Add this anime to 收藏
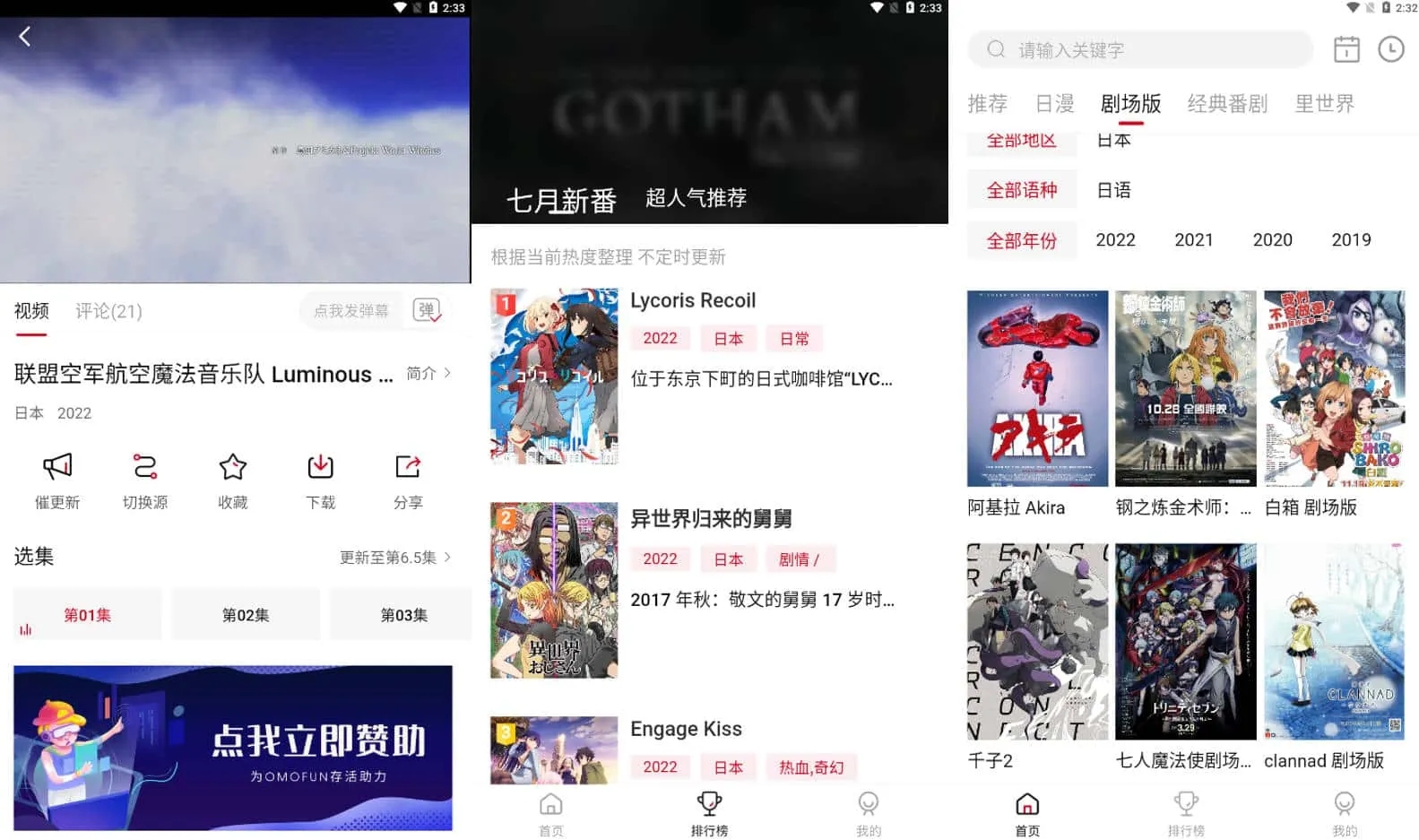This screenshot has width=1419, height=840. tap(233, 480)
